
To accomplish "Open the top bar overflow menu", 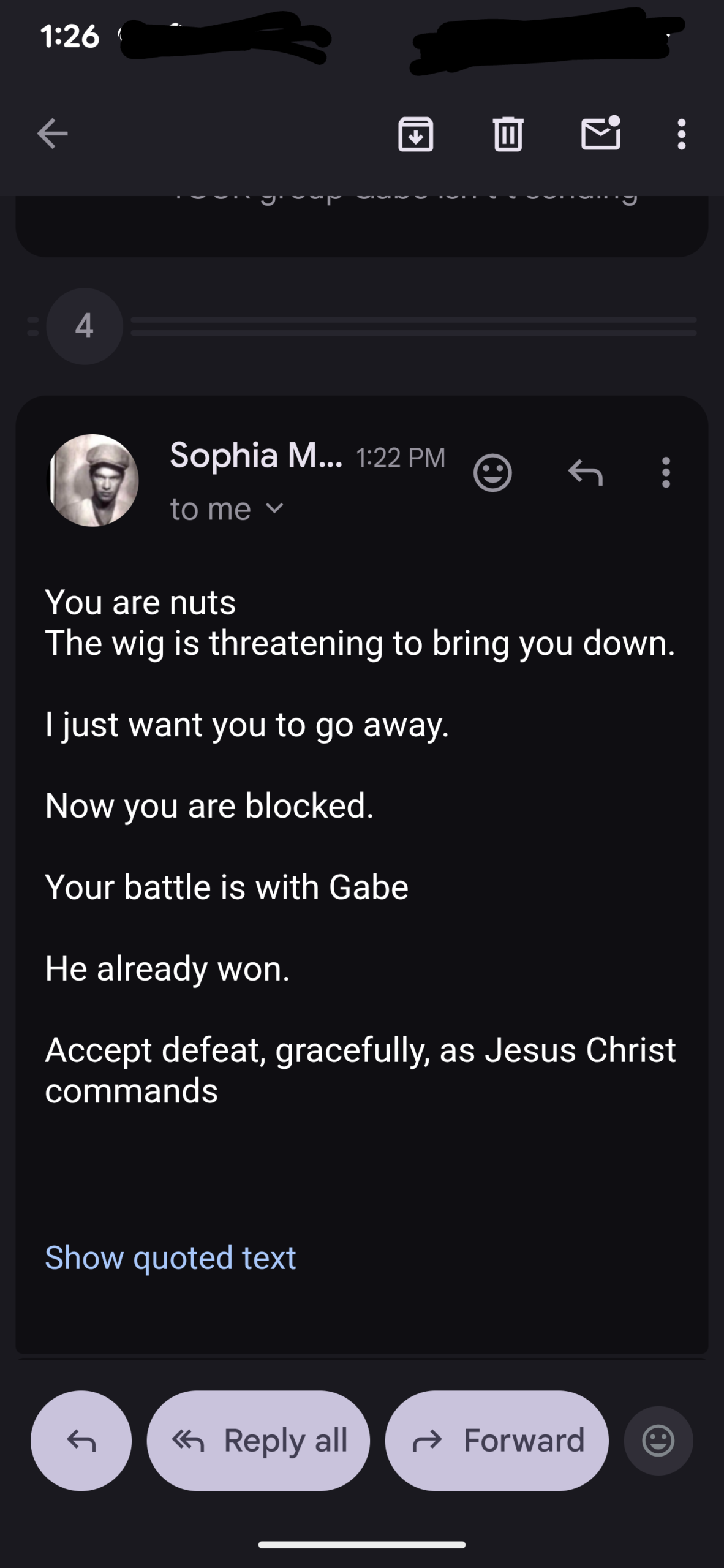I will coord(681,134).
